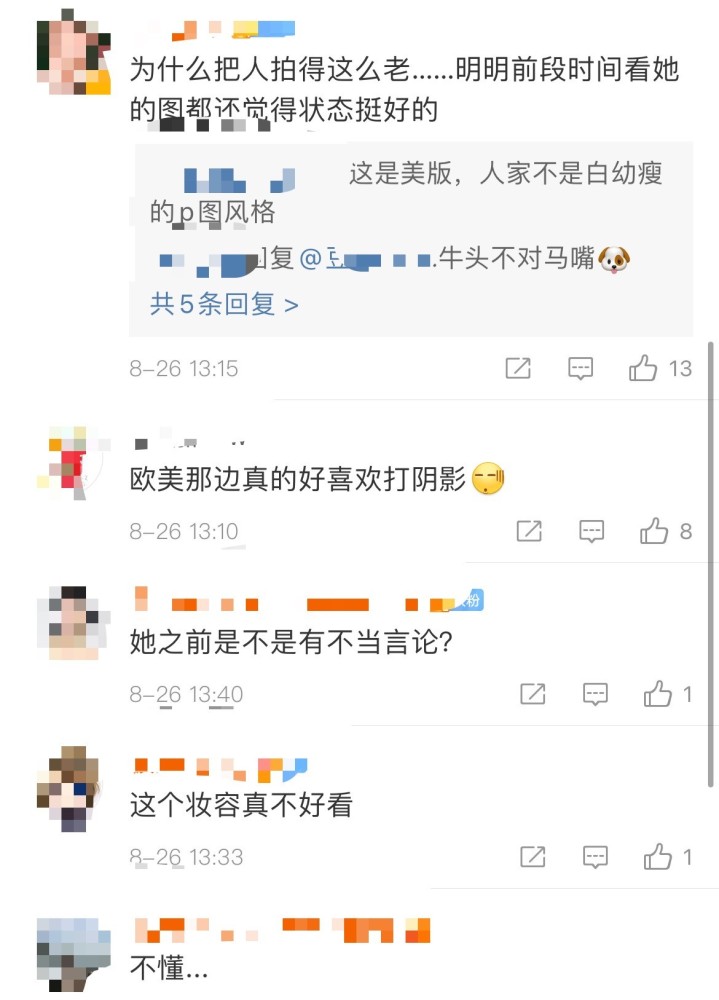719x1000 pixels.
Task: Reply to the comment 这个妆容真不好看
Action: click(595, 857)
